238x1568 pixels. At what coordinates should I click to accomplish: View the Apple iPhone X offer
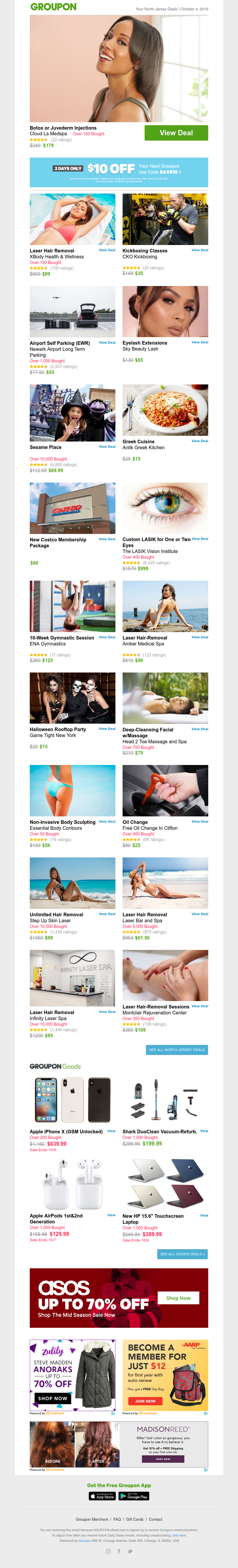point(111,1131)
